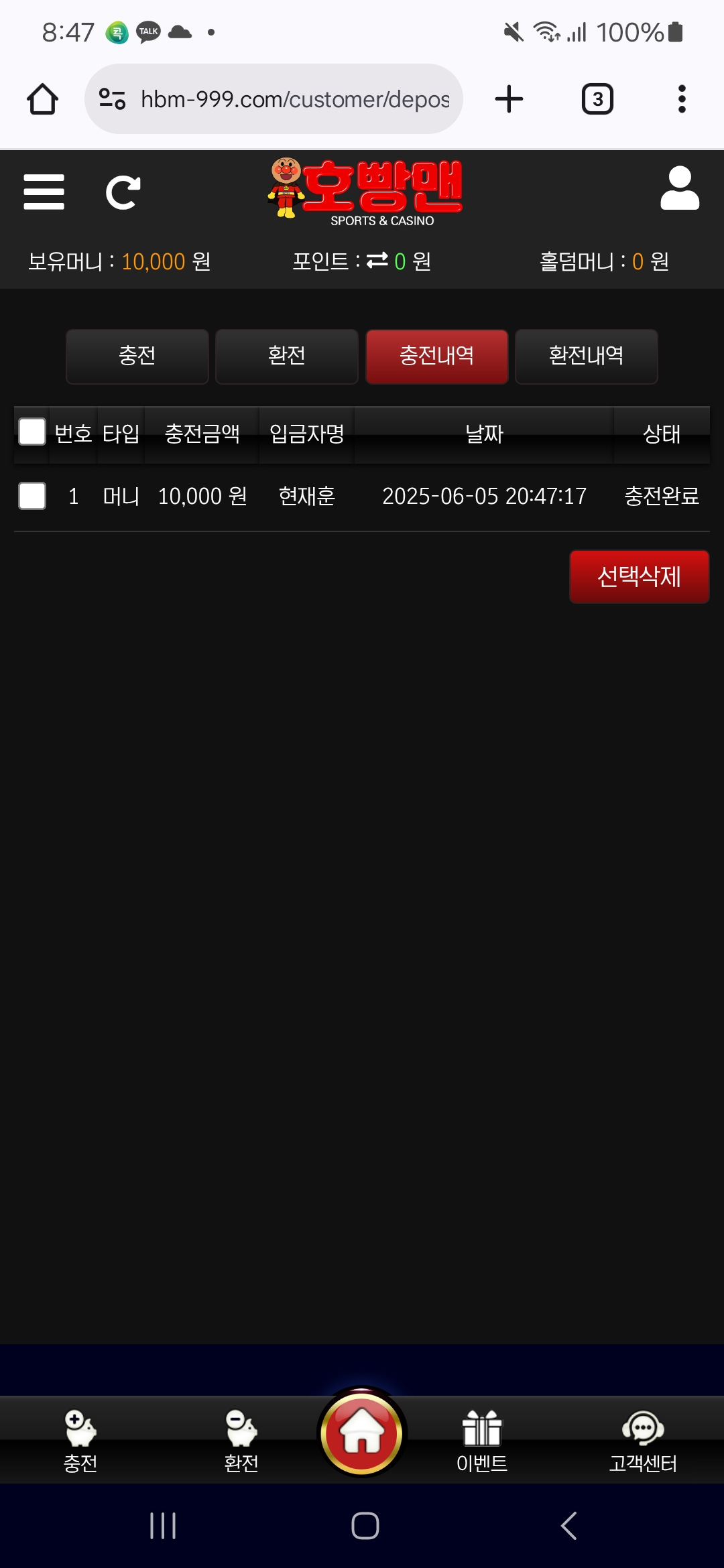Viewport: 724px width, 1568px height.
Task: Check the select-all checkbox in the table header
Action: (32, 432)
